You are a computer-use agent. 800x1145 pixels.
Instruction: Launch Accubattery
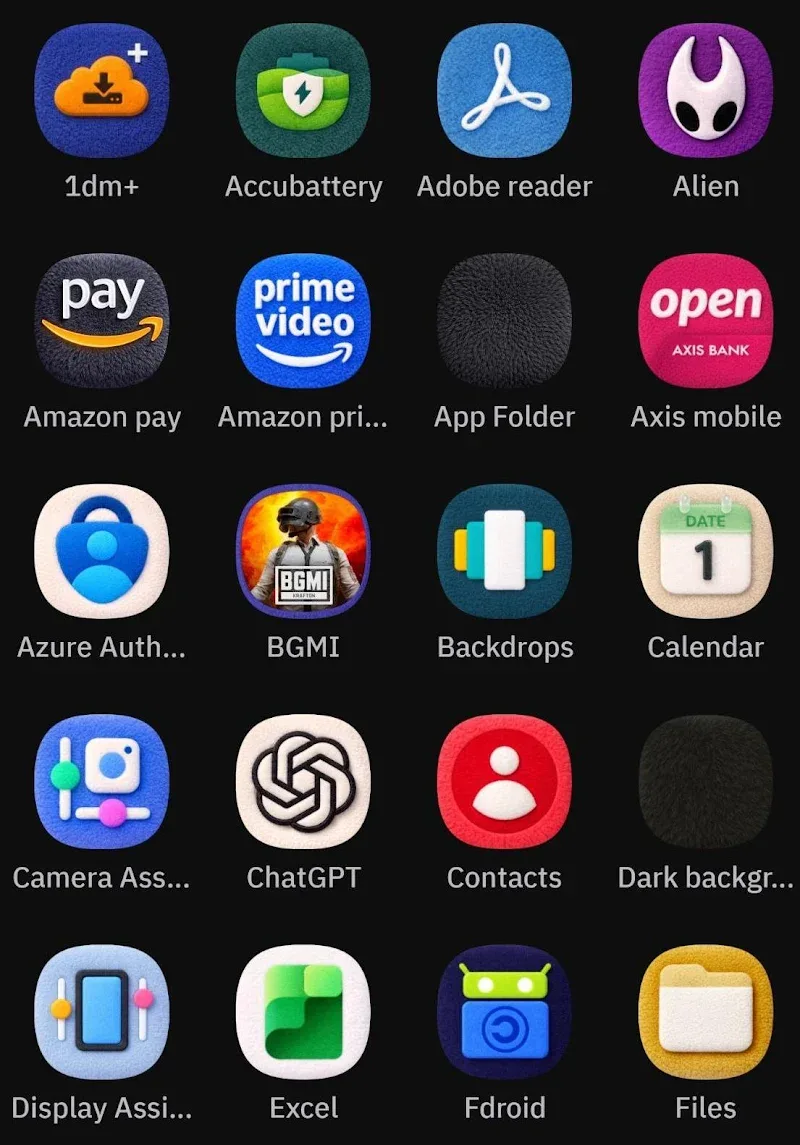click(304, 91)
